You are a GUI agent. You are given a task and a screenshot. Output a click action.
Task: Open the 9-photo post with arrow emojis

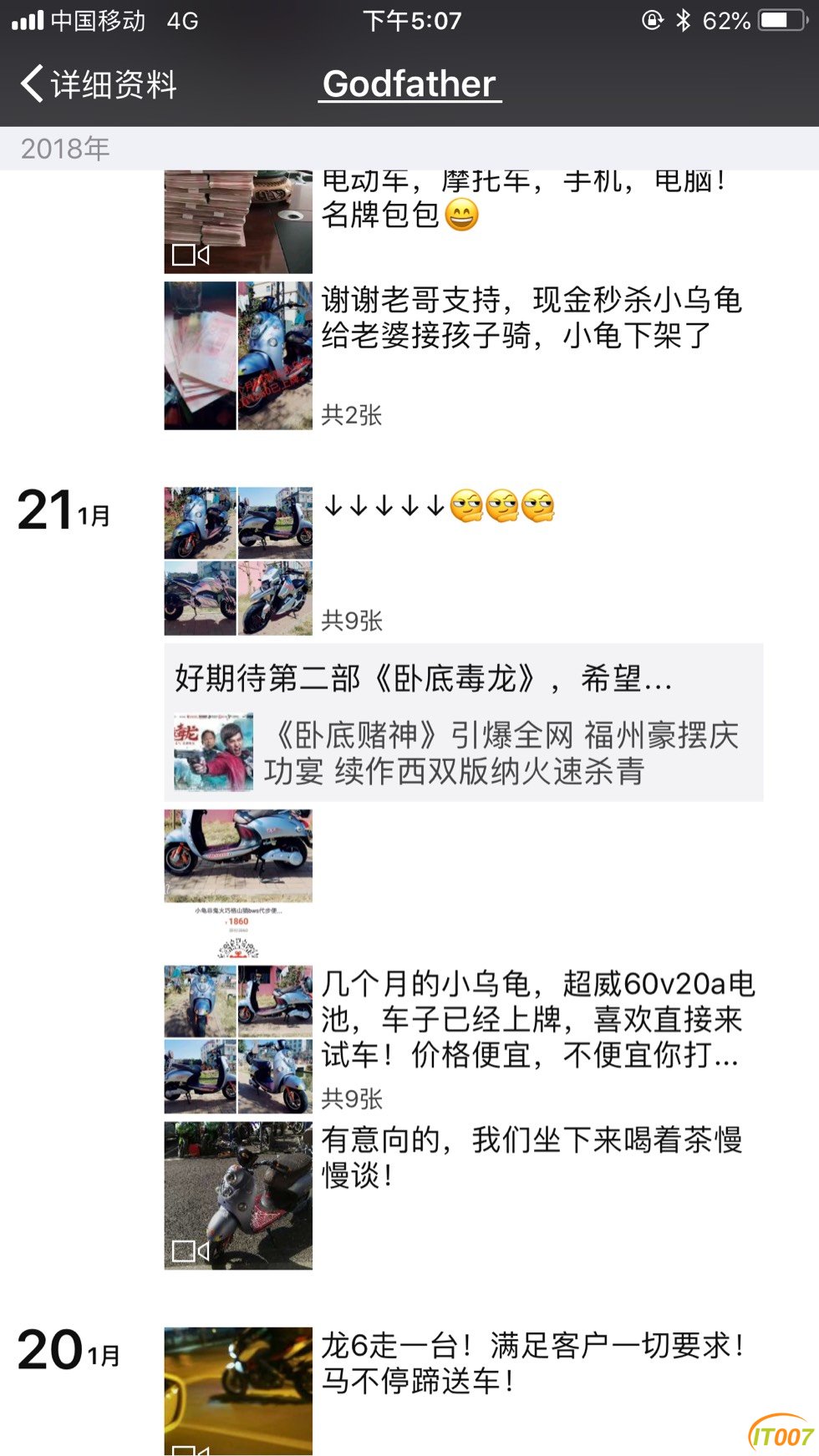coord(238,561)
